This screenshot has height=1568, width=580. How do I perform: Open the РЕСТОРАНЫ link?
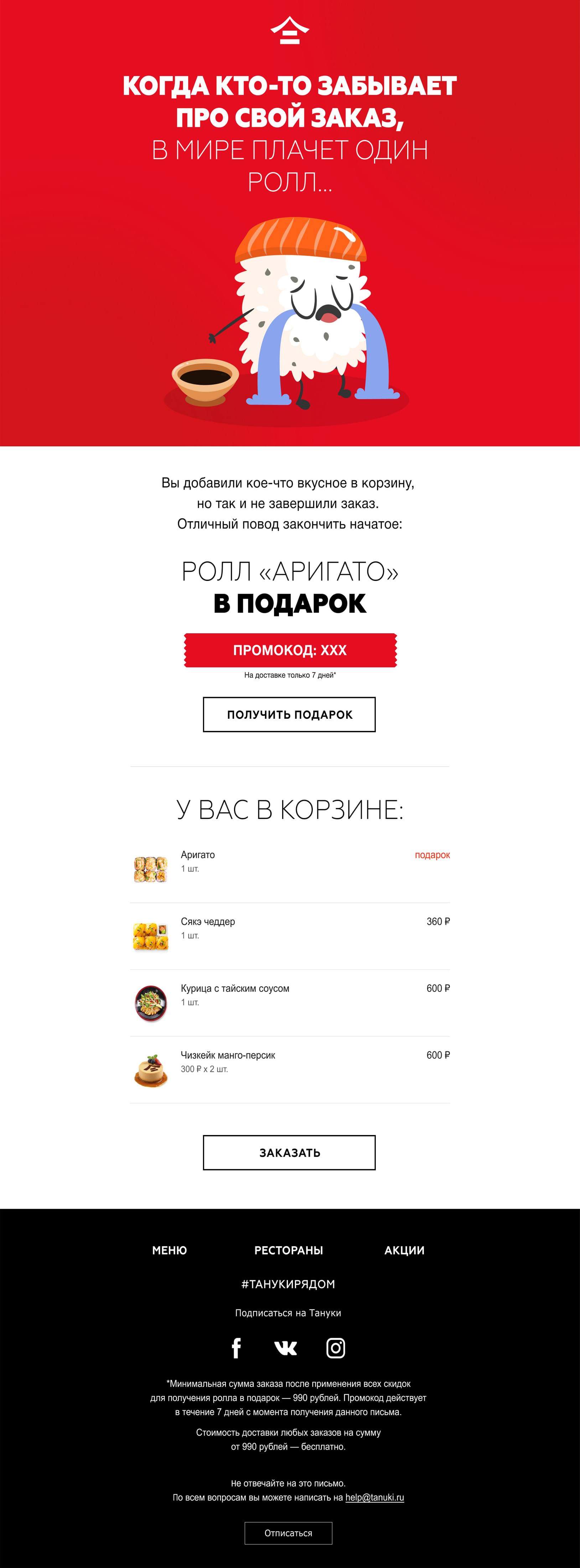(289, 1250)
